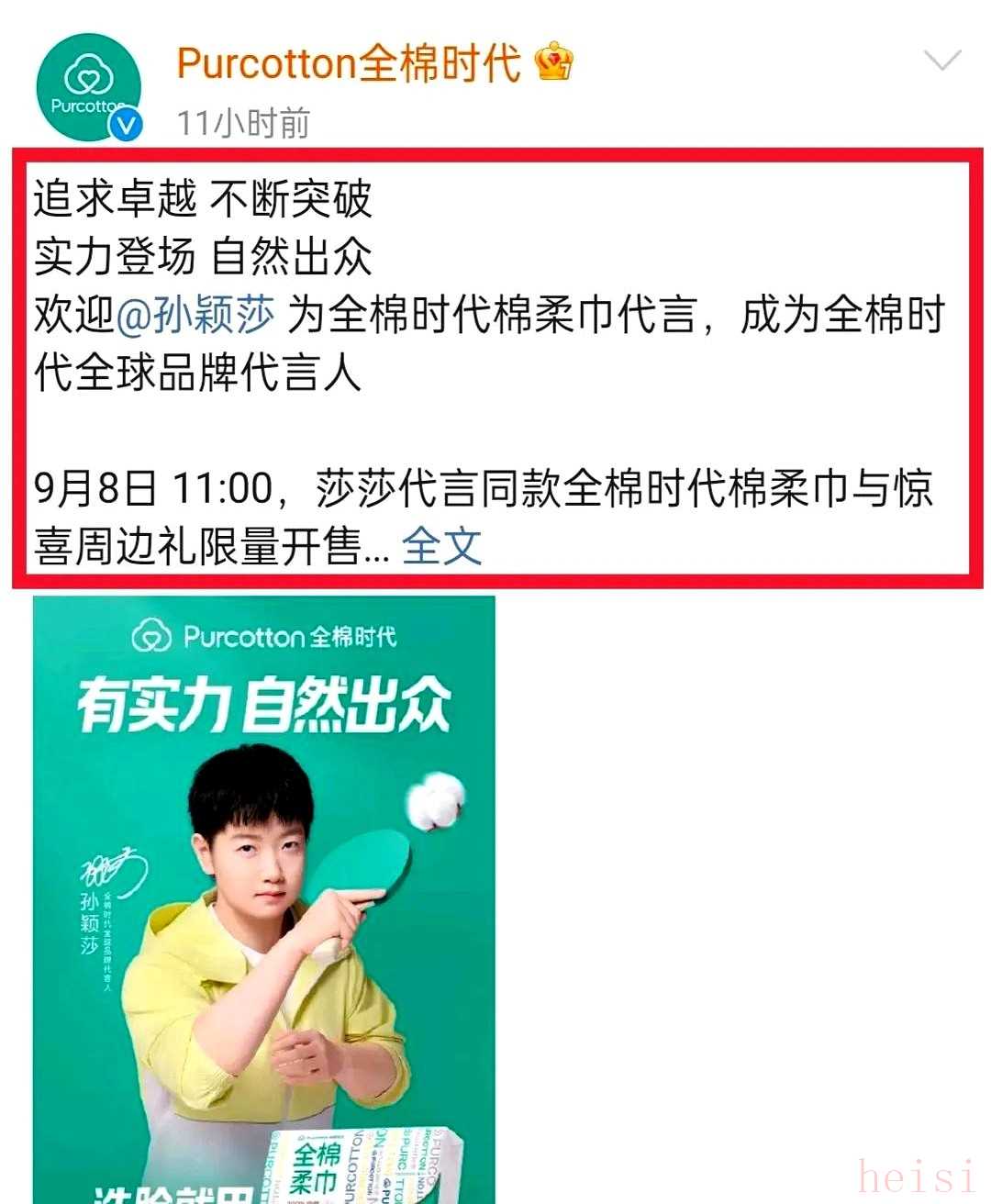
Task: Open the attached poster image
Action: 264,899
